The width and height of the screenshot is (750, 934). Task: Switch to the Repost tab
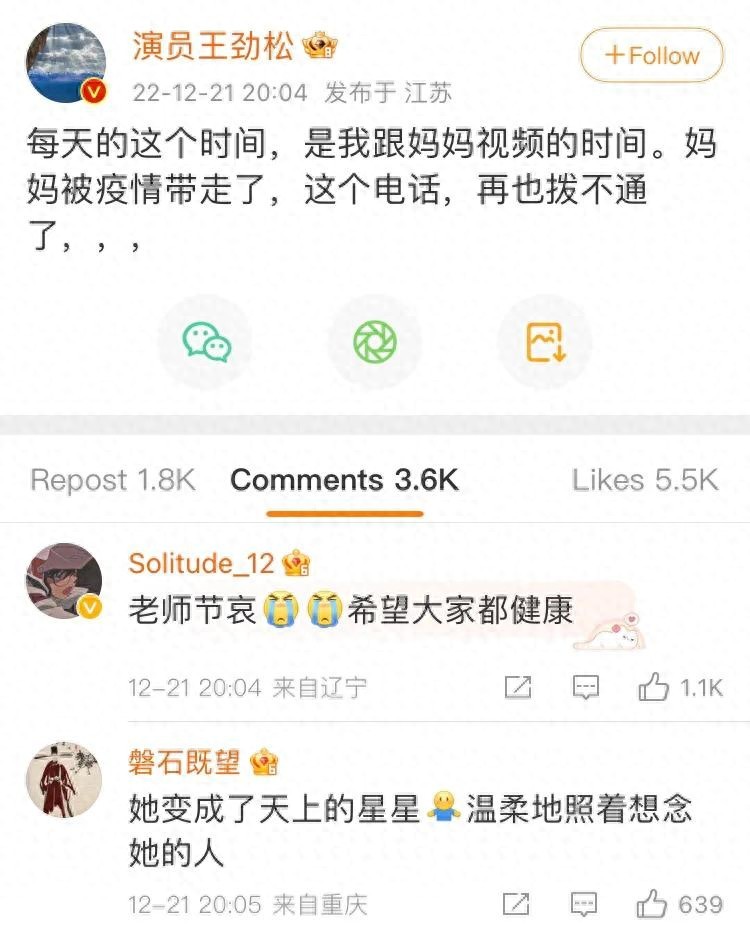pyautogui.click(x=112, y=480)
